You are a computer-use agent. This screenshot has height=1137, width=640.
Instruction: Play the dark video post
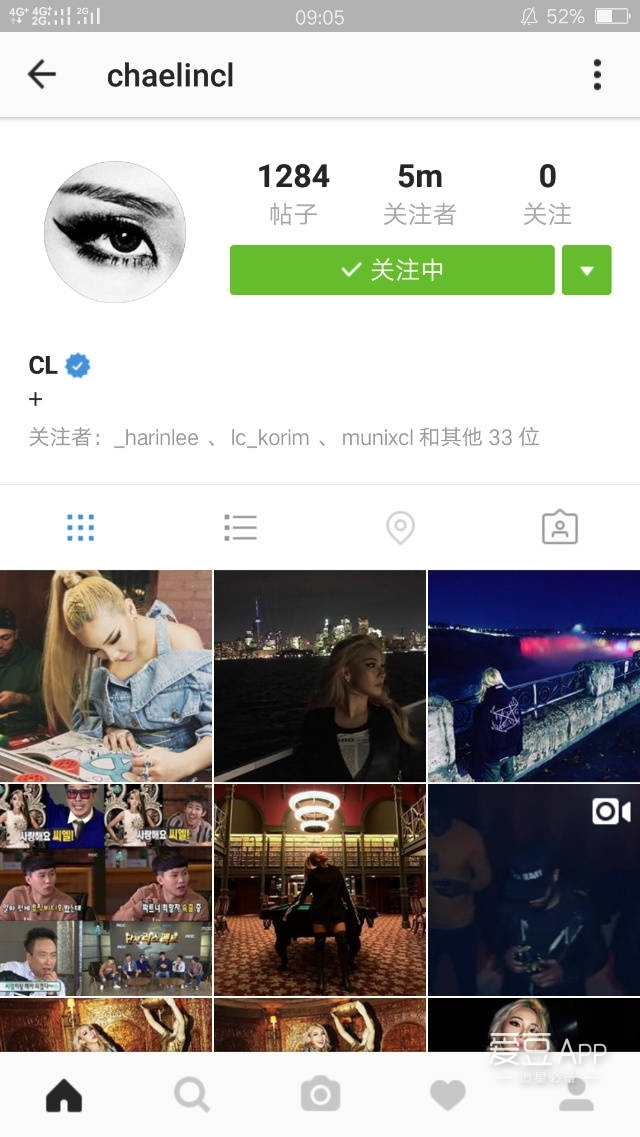534,890
